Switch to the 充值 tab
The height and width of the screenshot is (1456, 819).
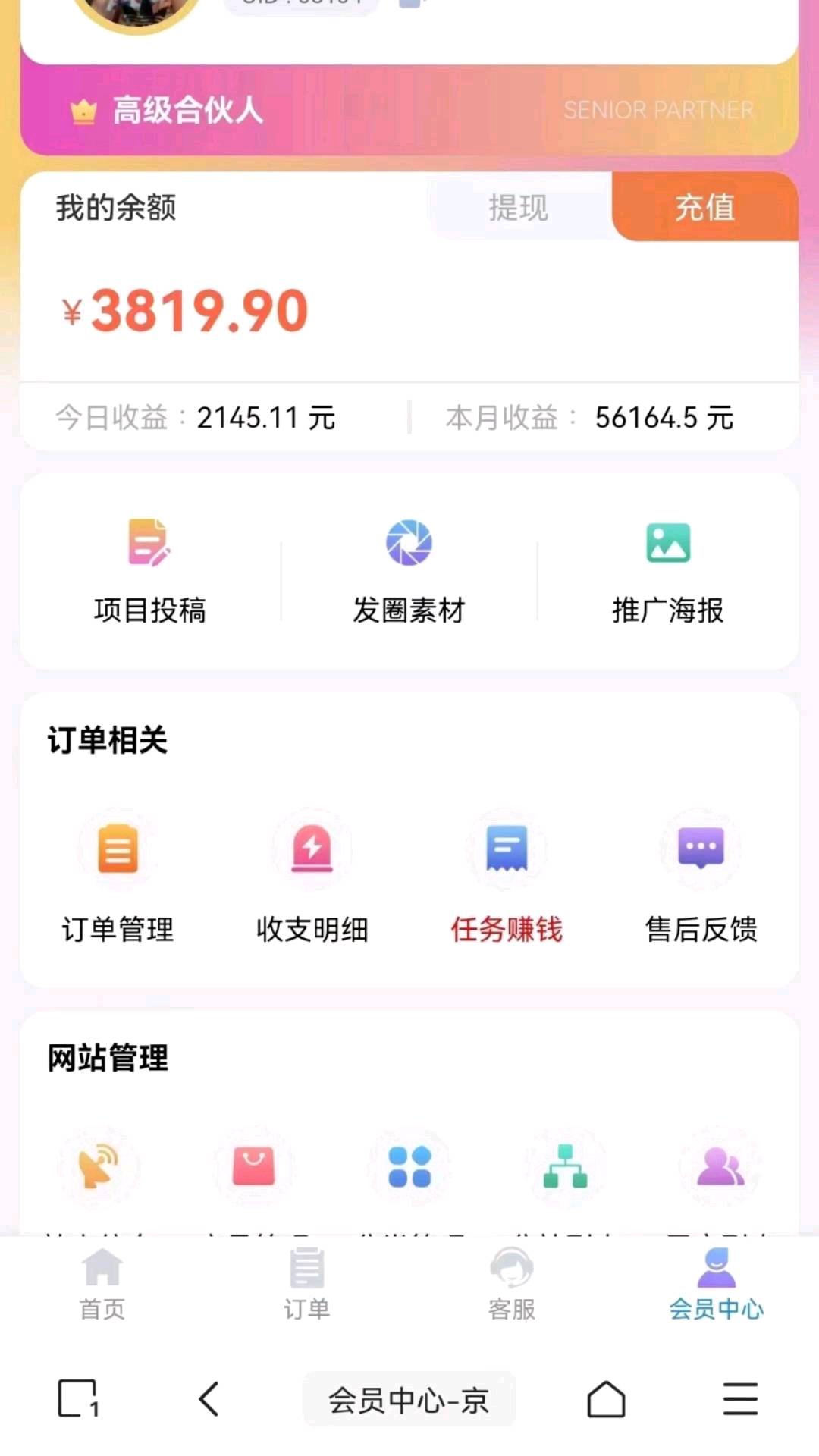(705, 210)
